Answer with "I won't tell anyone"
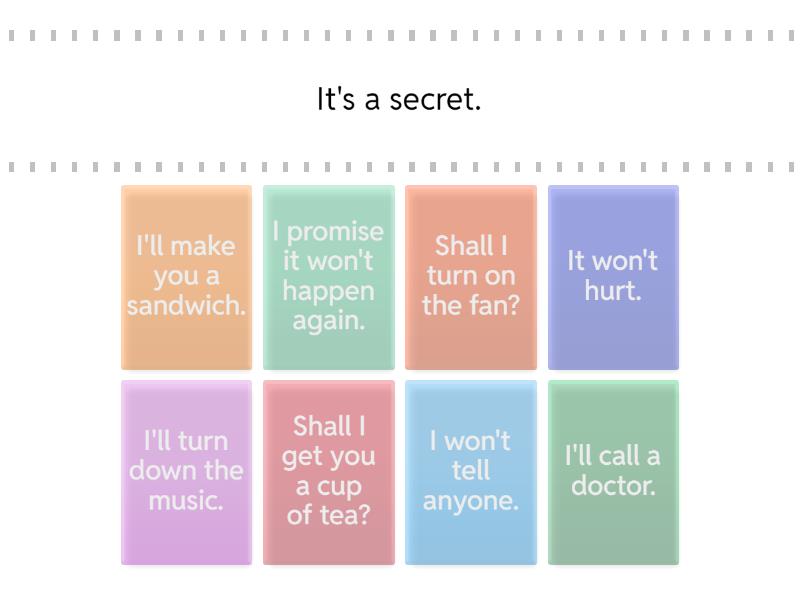 pyautogui.click(x=471, y=472)
